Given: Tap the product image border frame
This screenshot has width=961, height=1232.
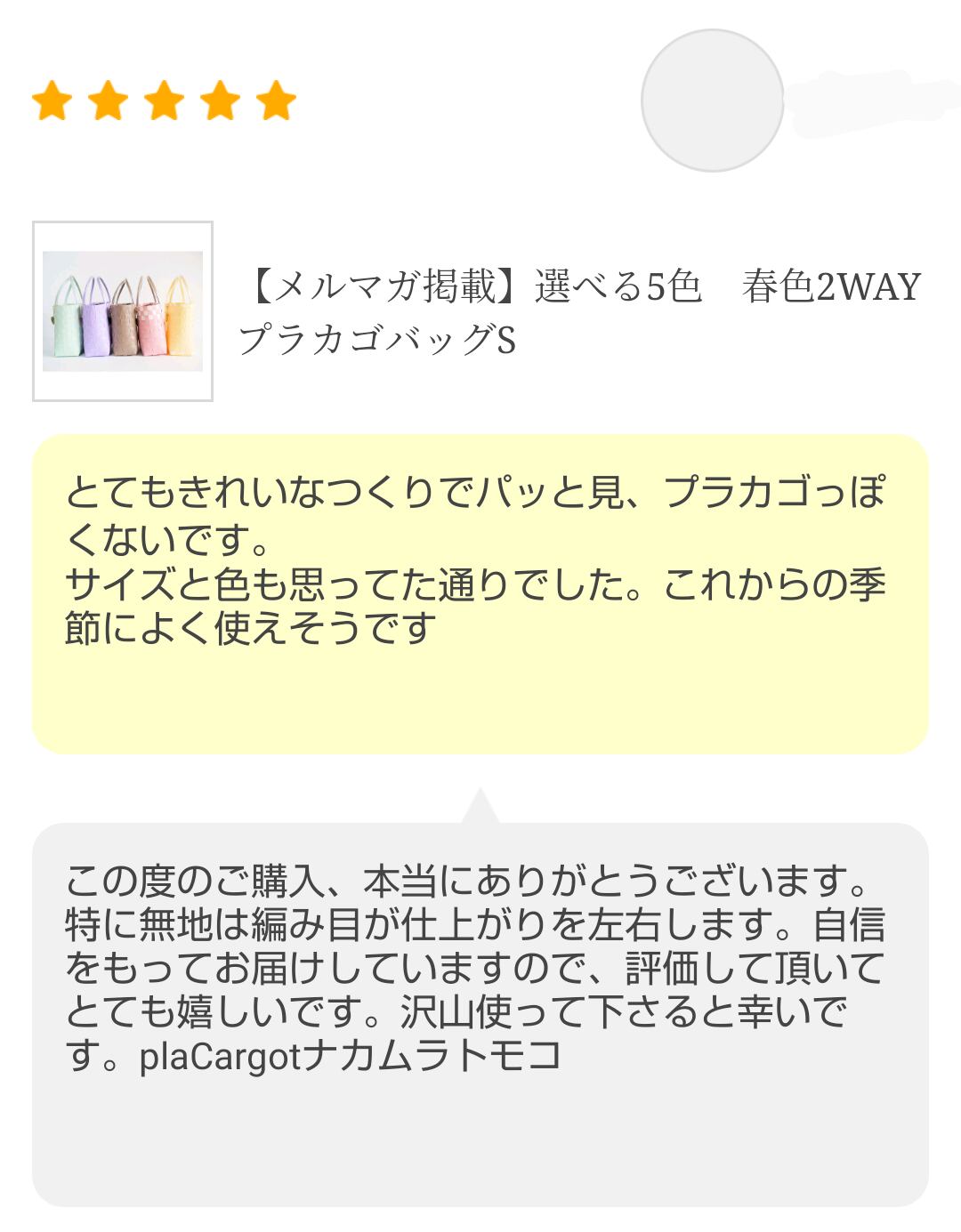Looking at the screenshot, I should [x=125, y=231].
